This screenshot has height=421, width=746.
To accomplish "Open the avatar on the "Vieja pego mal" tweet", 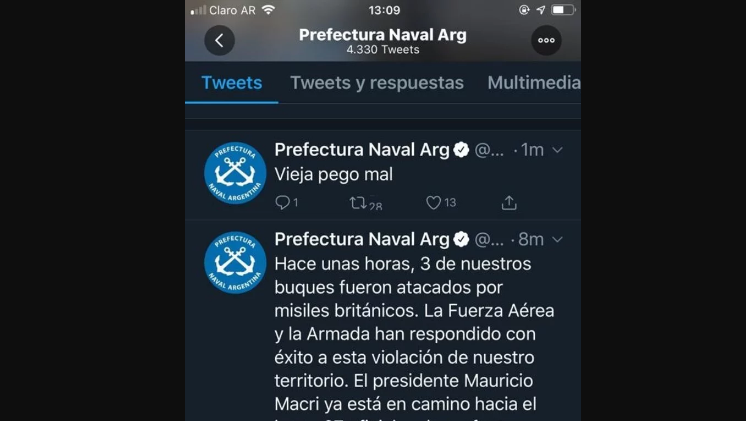I will [x=235, y=173].
